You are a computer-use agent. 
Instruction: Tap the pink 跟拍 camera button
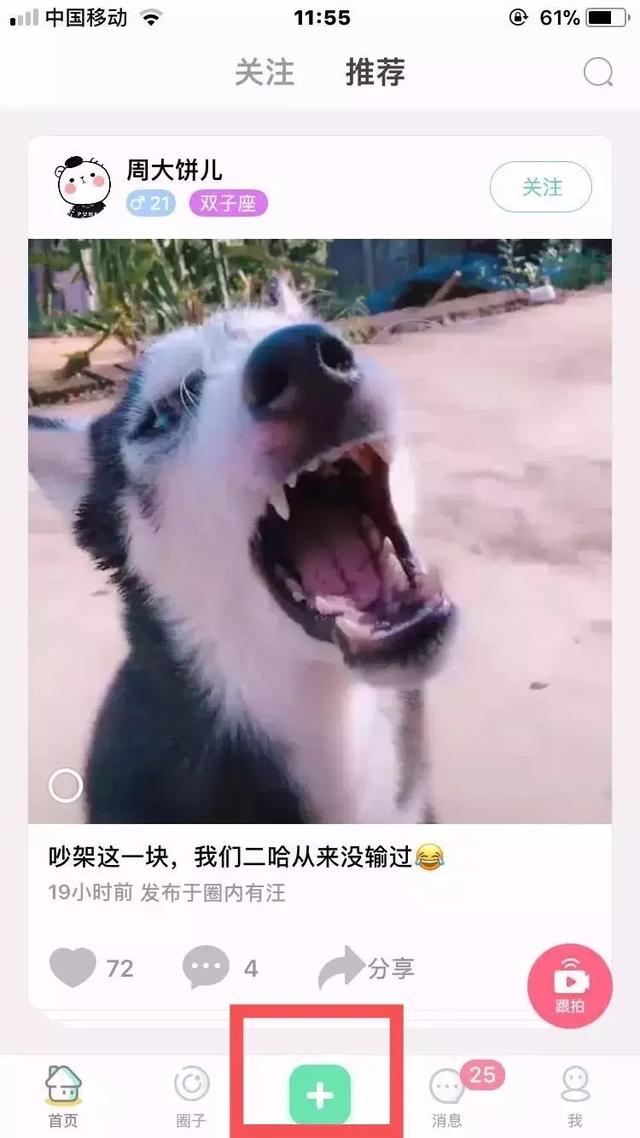[x=570, y=986]
